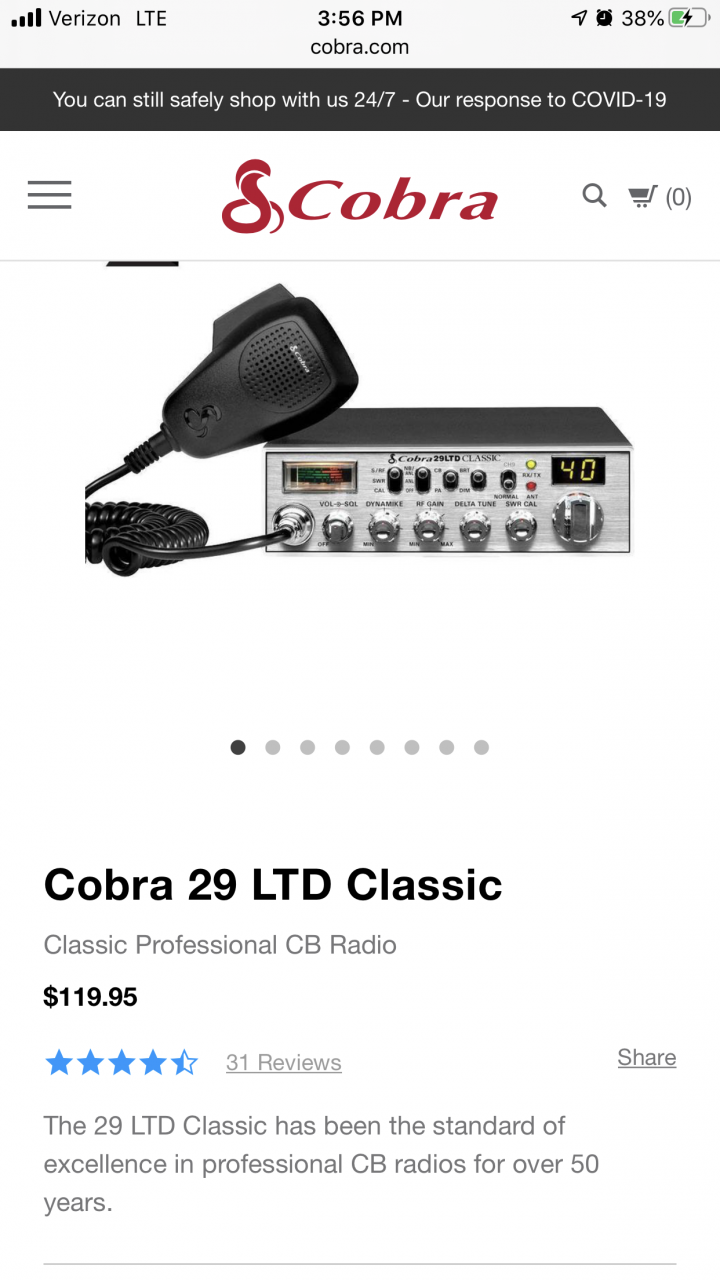Image resolution: width=720 pixels, height=1280 pixels.
Task: Open the hamburger menu
Action: [49, 195]
